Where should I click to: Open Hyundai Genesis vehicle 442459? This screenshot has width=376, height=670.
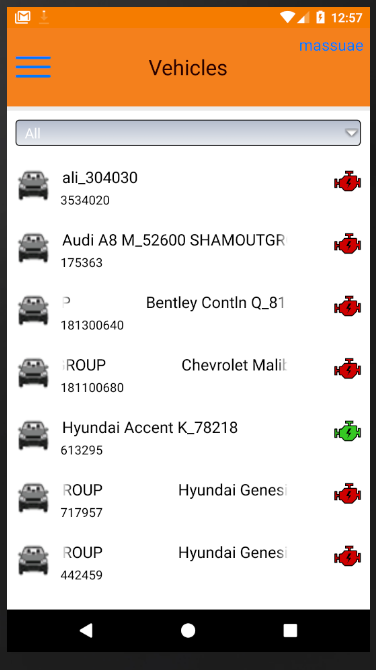188,561
